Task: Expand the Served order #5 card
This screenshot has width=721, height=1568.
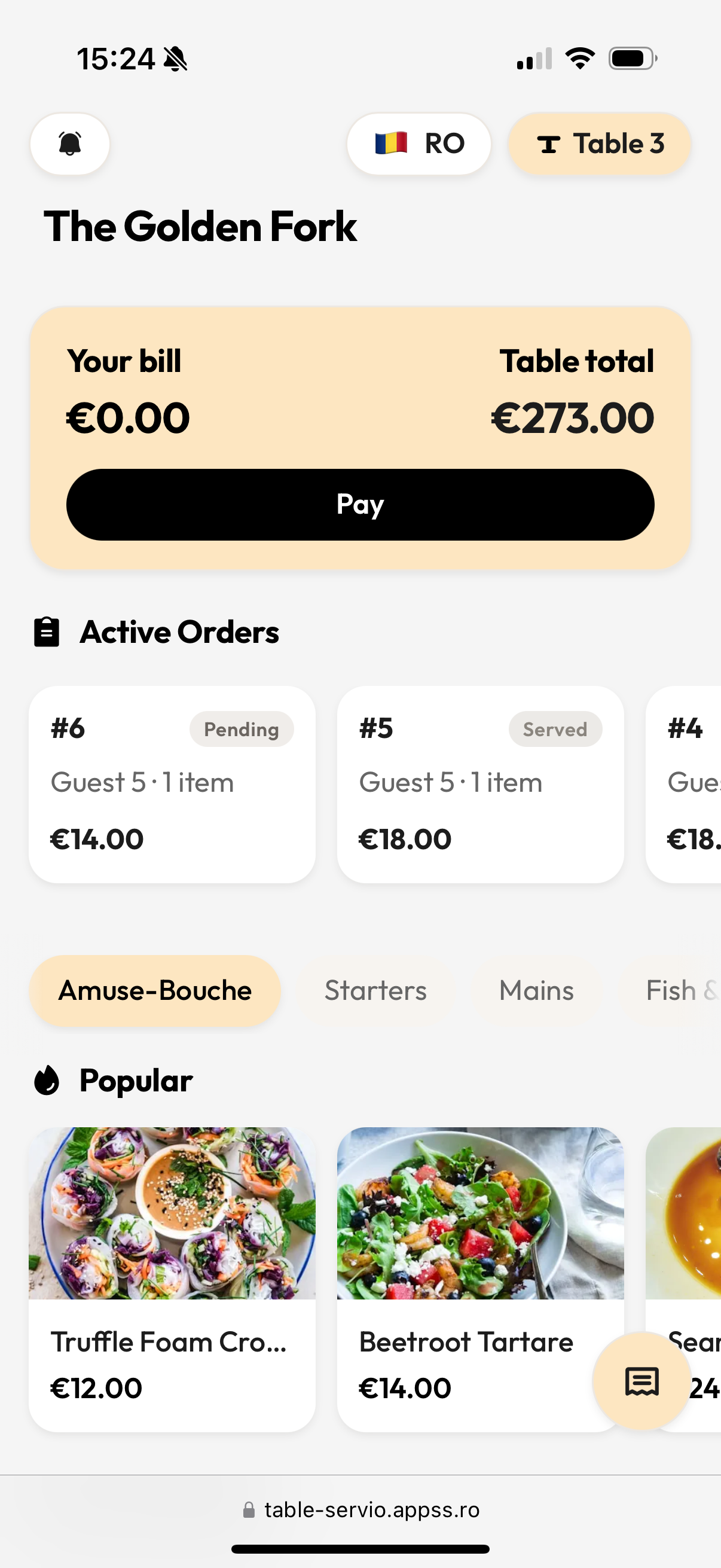Action: click(x=480, y=784)
